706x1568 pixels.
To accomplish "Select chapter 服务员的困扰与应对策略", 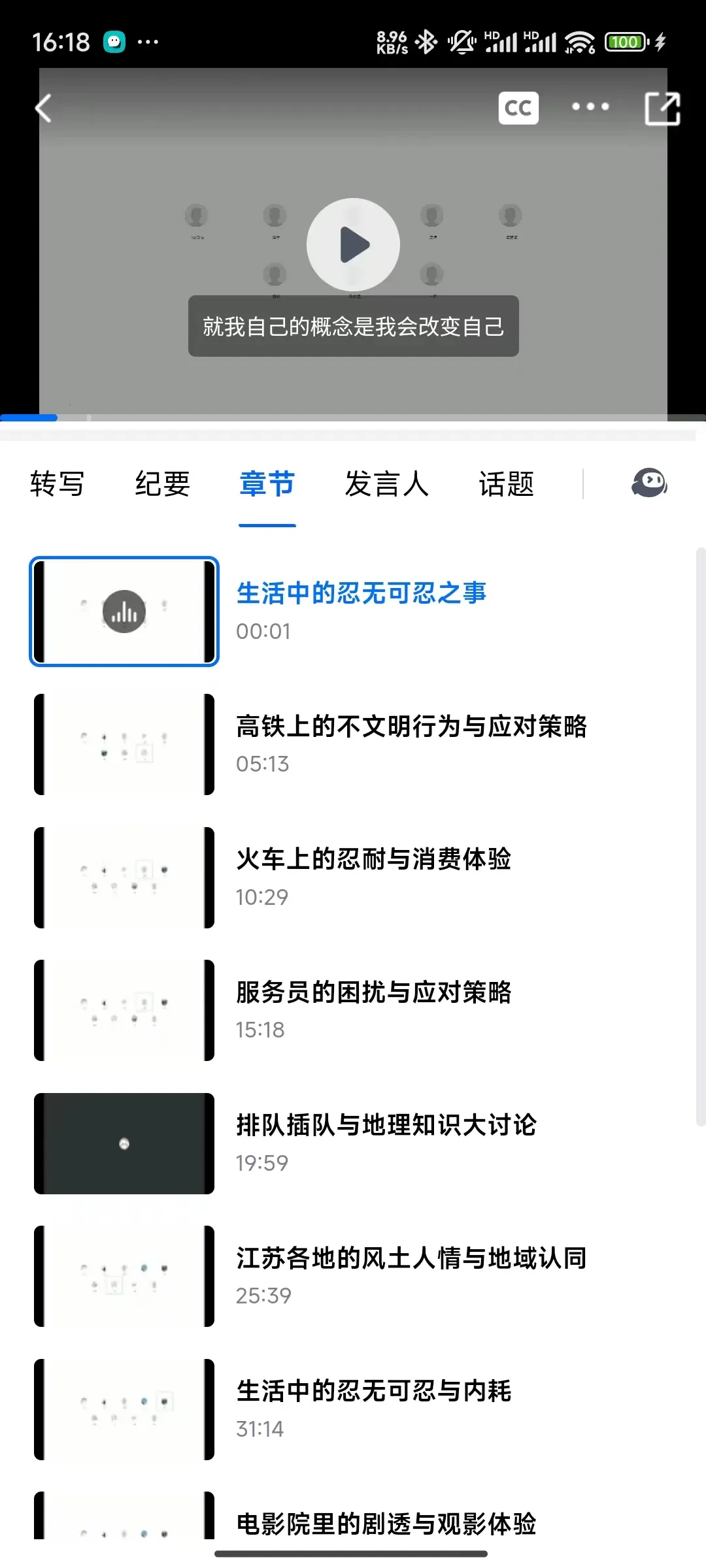I will (x=373, y=992).
